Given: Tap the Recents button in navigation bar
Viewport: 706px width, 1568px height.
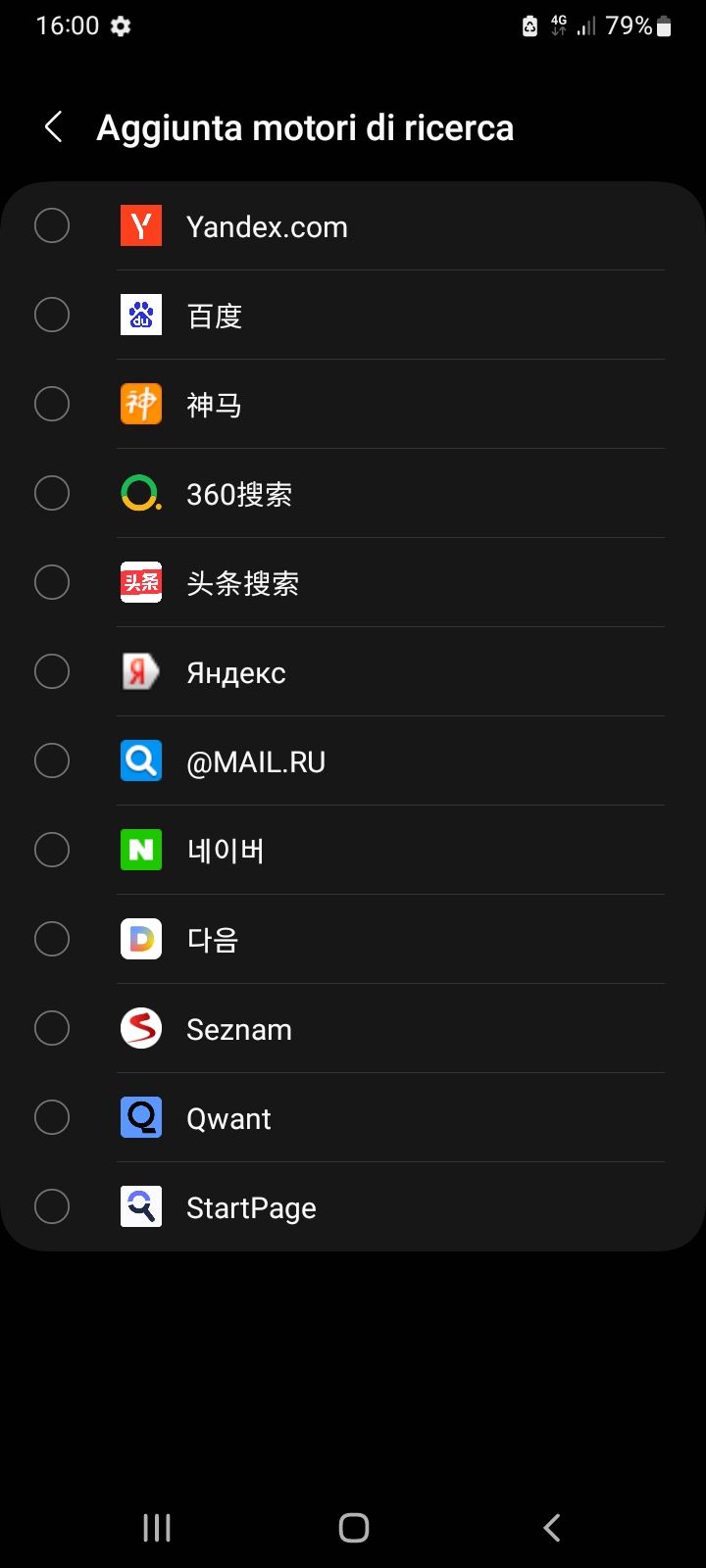Looking at the screenshot, I should (x=156, y=1526).
